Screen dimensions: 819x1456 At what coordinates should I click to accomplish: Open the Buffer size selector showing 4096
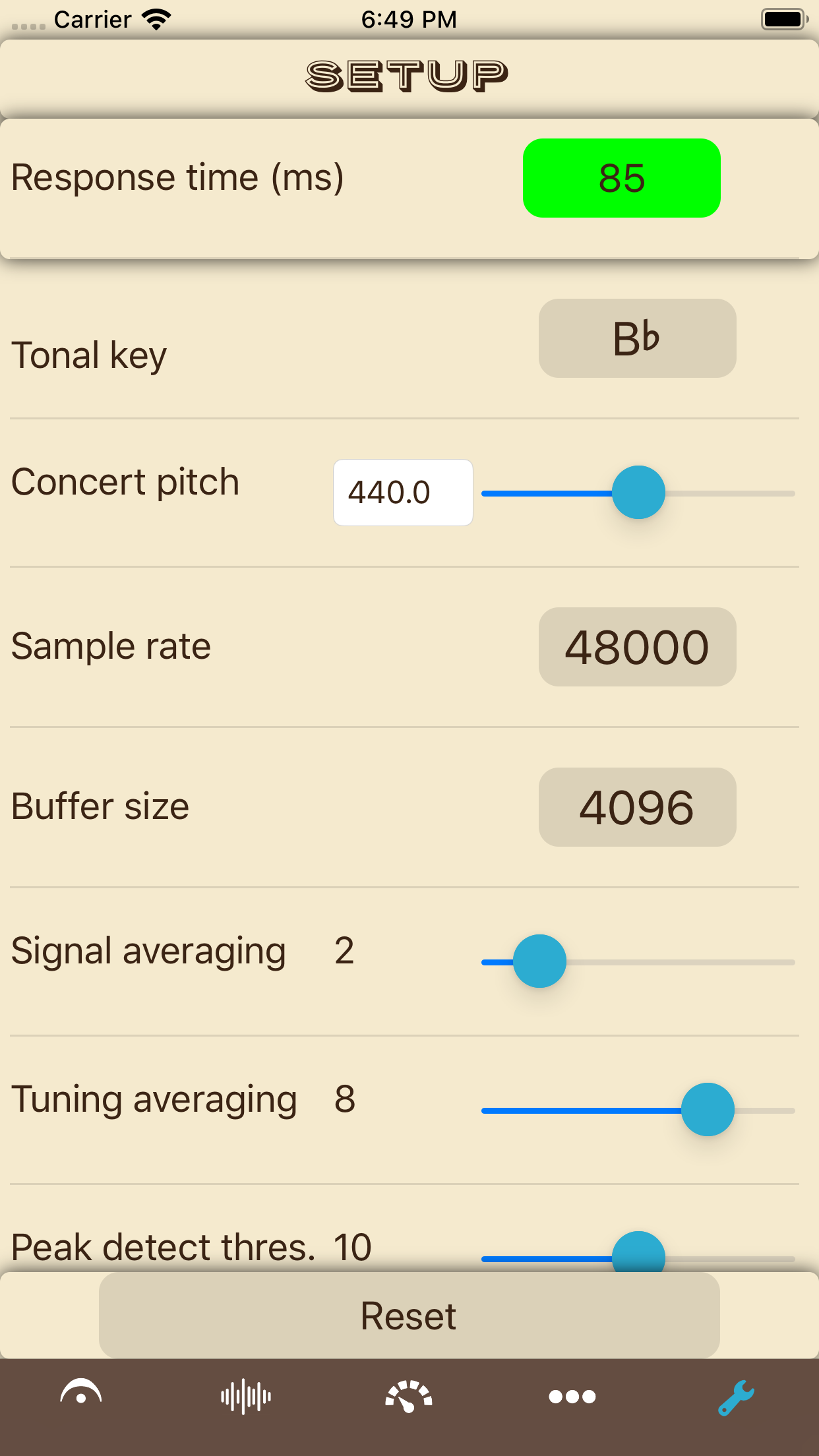click(x=637, y=807)
